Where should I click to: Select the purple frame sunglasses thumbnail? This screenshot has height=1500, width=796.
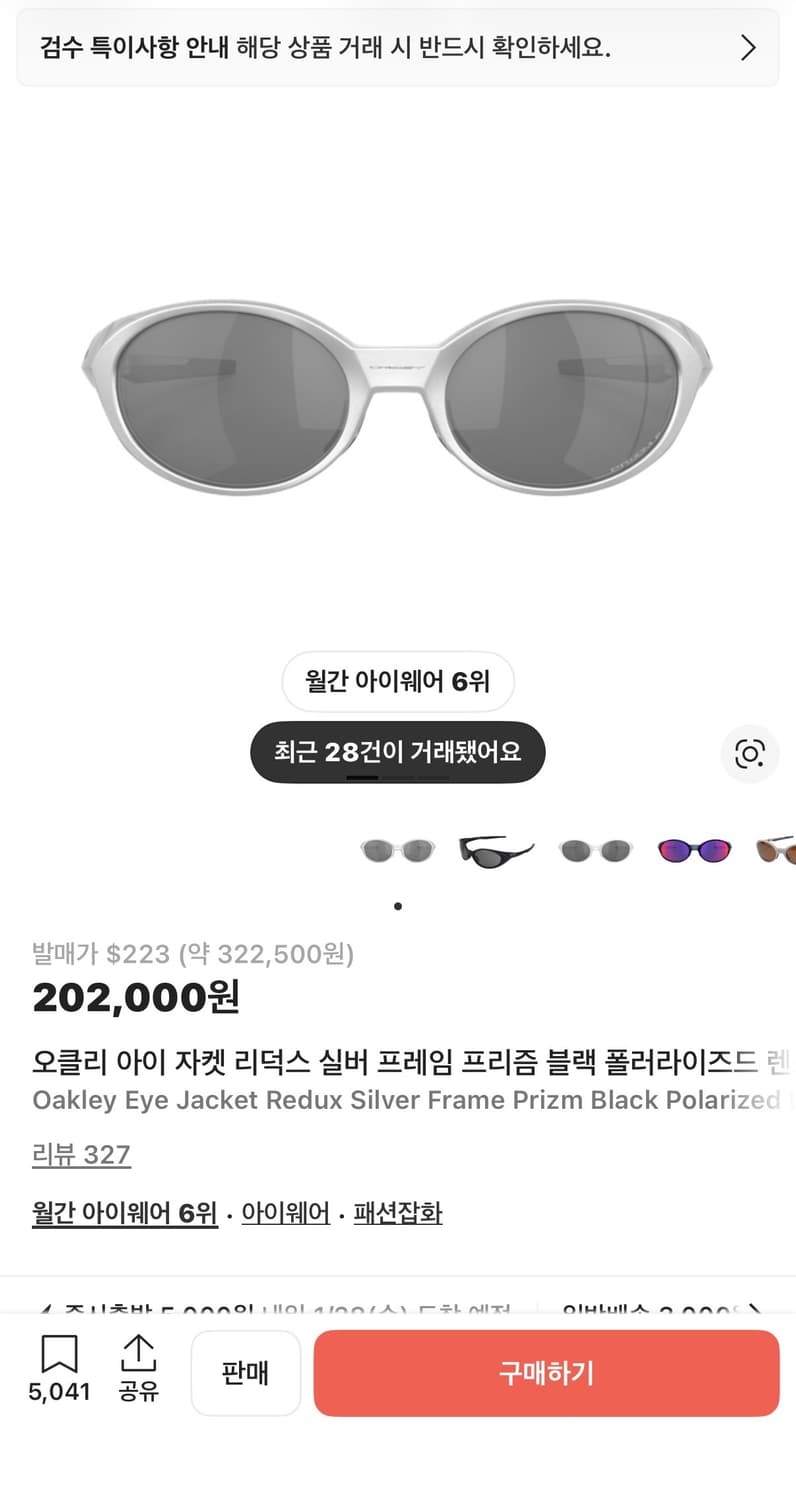point(694,848)
